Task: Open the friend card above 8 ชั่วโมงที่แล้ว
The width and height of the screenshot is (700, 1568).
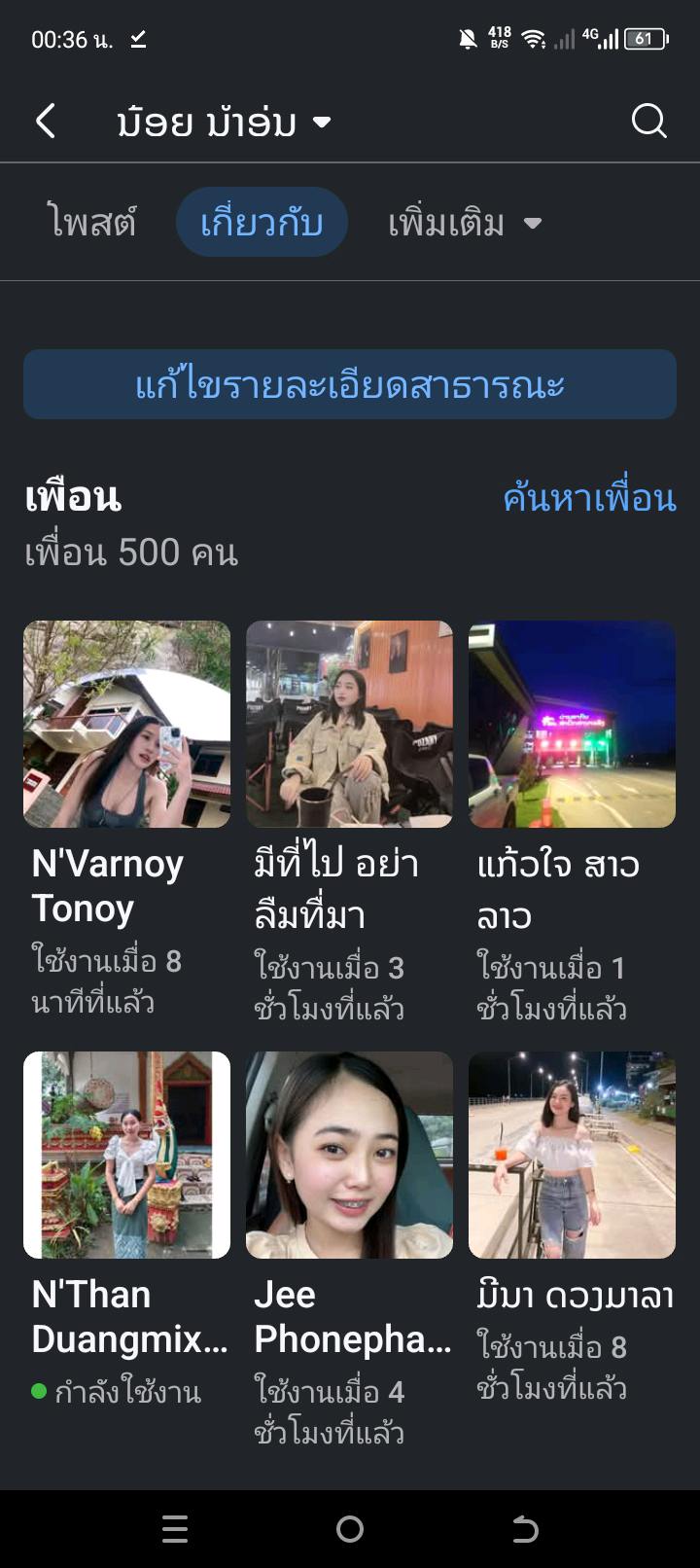Action: [x=572, y=1155]
